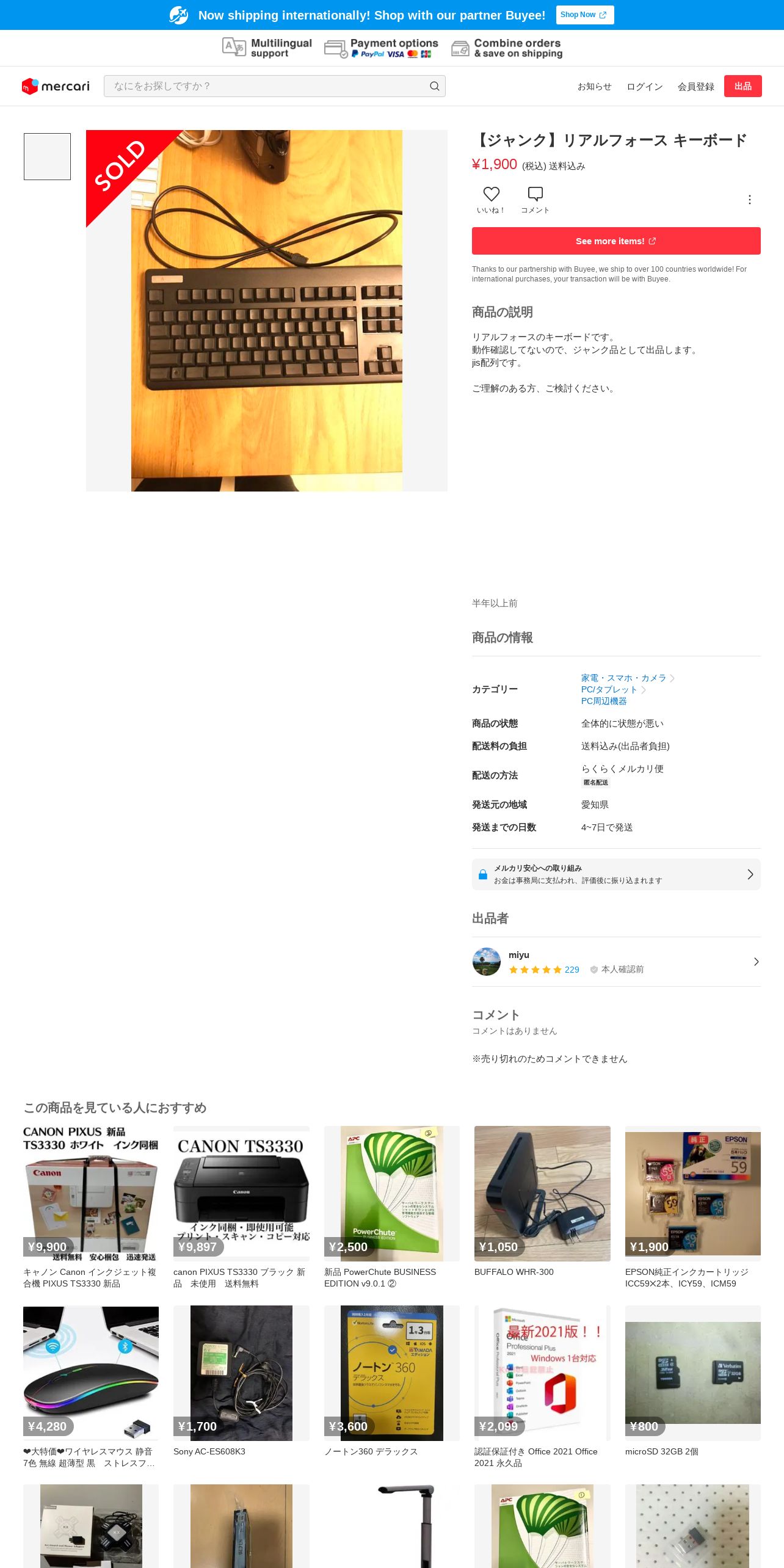Open メルカリ安心への取り組み info row

615,874
